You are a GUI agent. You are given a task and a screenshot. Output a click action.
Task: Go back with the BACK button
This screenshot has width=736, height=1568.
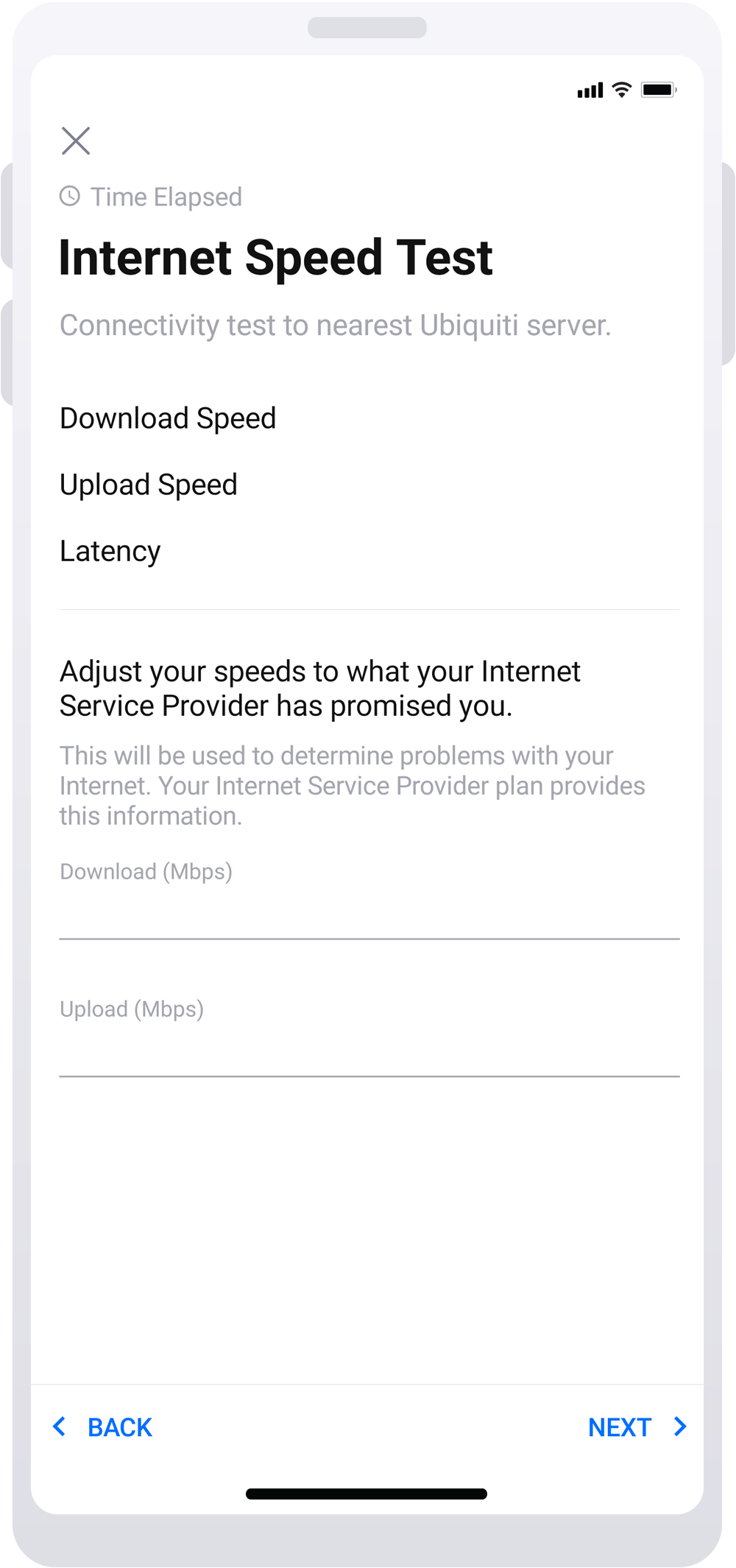click(x=102, y=1427)
